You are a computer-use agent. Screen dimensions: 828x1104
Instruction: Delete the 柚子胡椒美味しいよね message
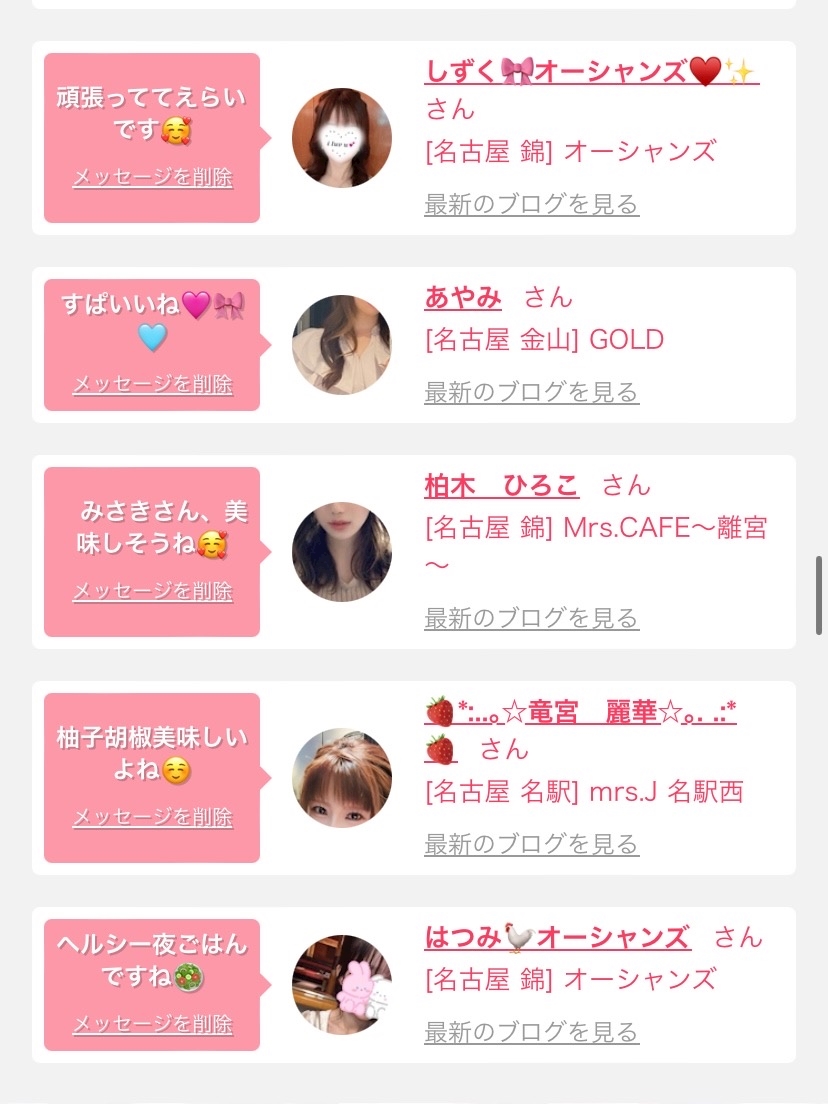tap(152, 817)
